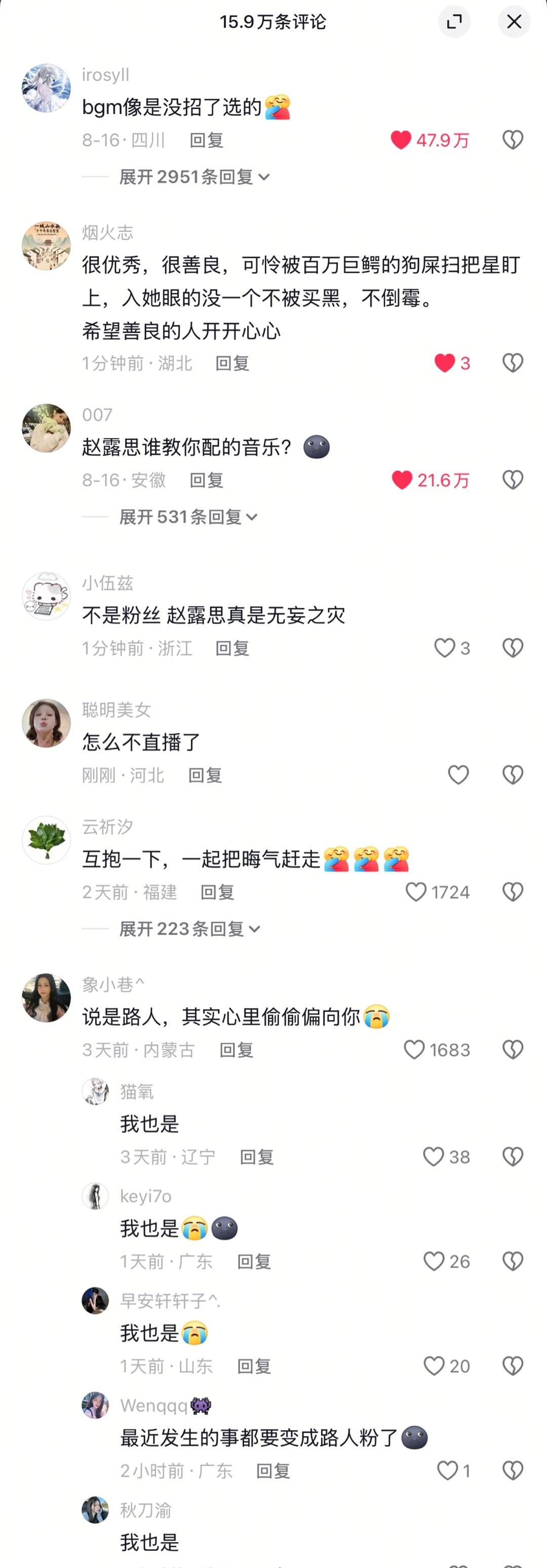
Task: Like 猫氧's reply
Action: [x=433, y=1157]
